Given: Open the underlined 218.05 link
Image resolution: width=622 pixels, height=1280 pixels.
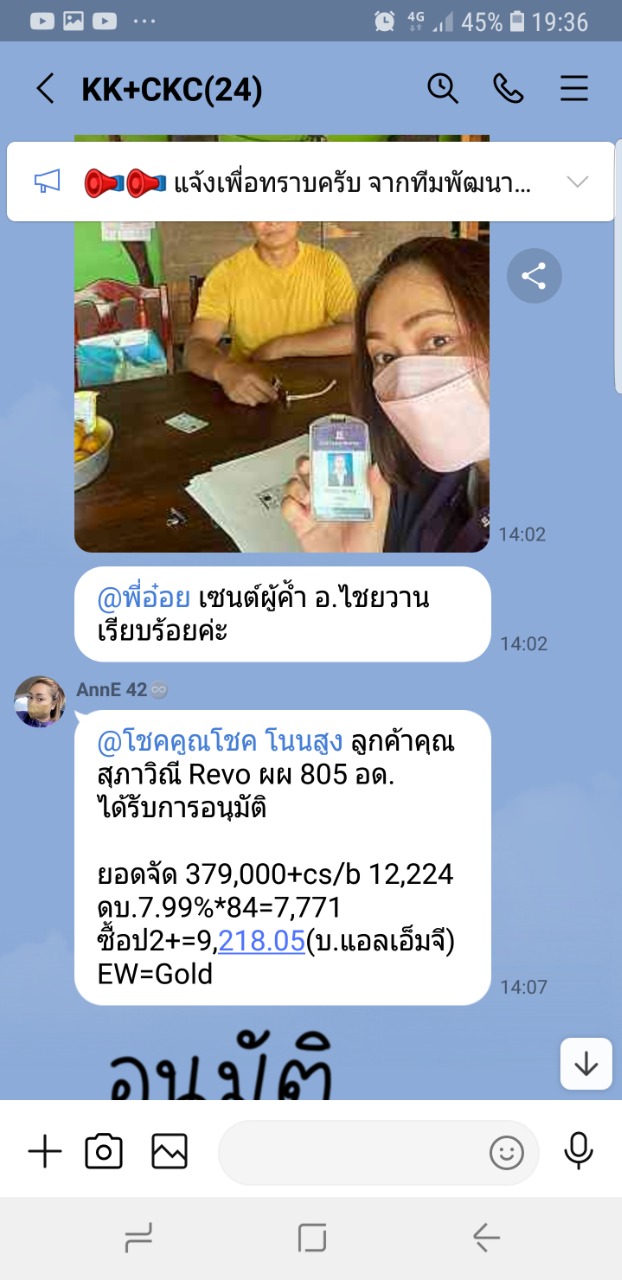Looking at the screenshot, I should (261, 941).
